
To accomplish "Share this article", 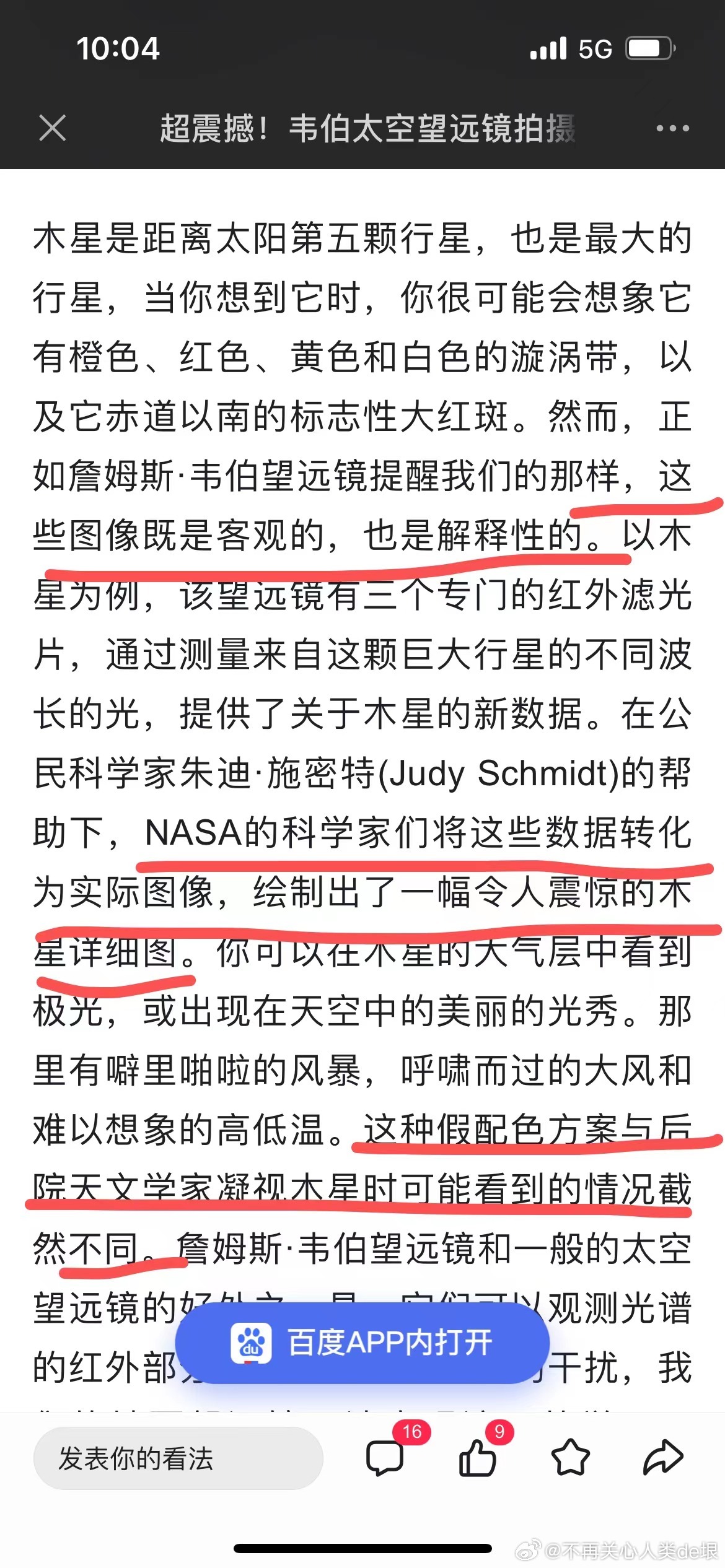I will (662, 1457).
